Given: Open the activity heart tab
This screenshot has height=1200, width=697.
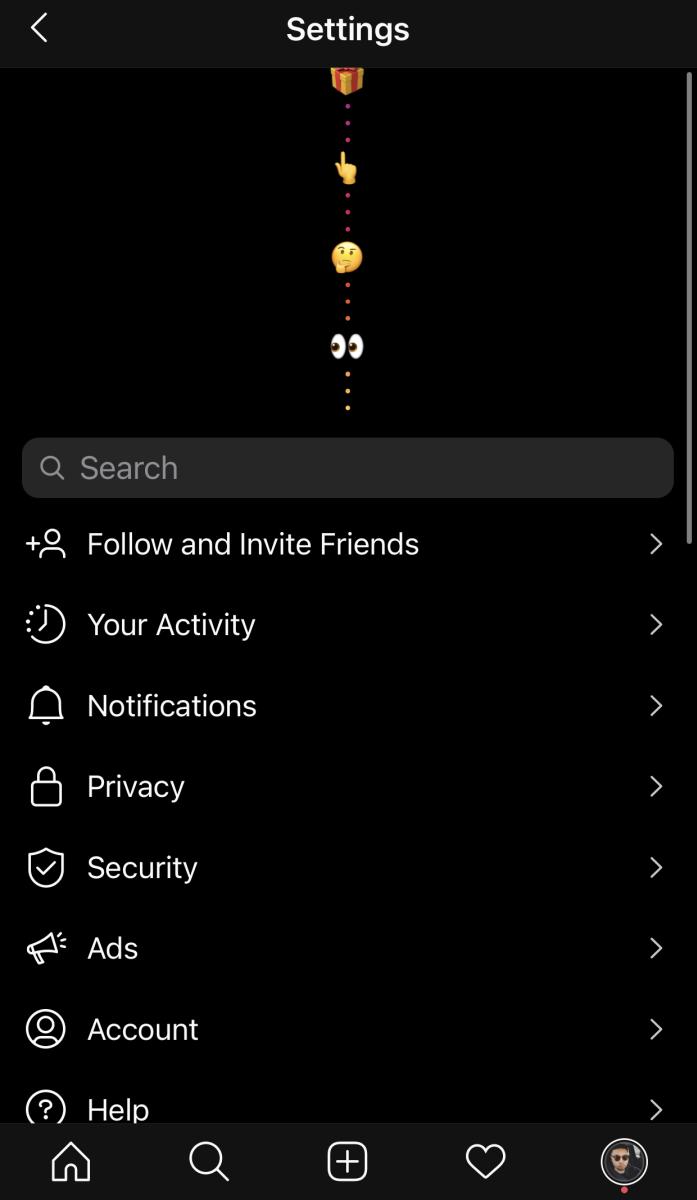Looking at the screenshot, I should [486, 1161].
